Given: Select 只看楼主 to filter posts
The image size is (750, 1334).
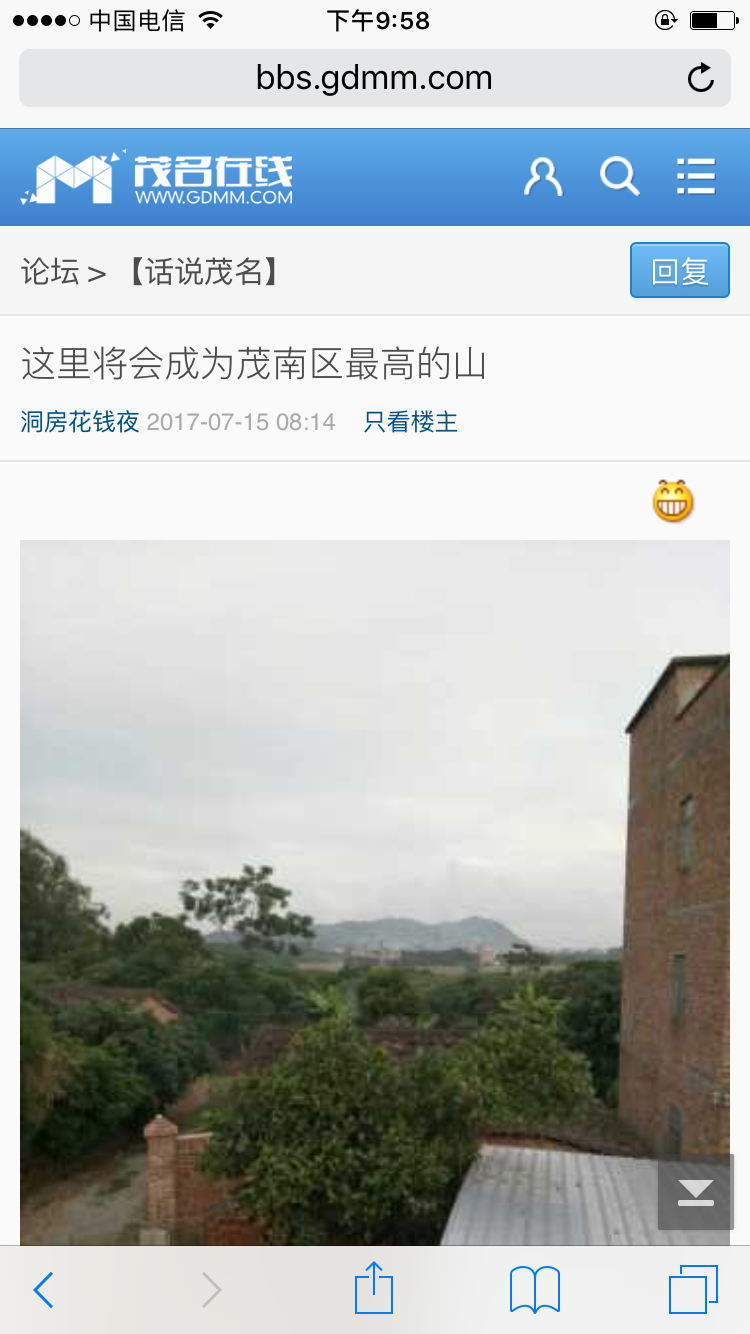Looking at the screenshot, I should click(410, 422).
